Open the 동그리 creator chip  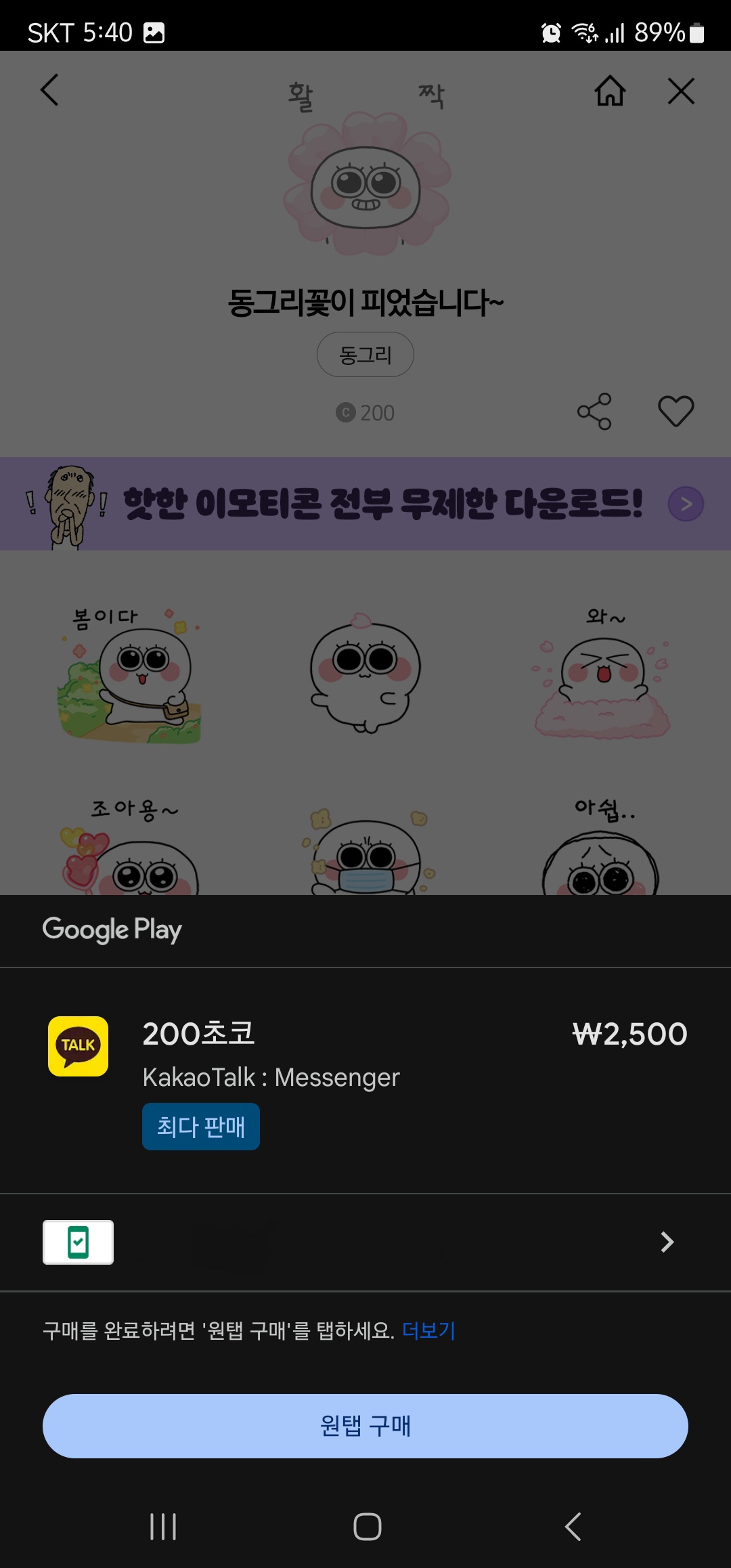[365, 354]
